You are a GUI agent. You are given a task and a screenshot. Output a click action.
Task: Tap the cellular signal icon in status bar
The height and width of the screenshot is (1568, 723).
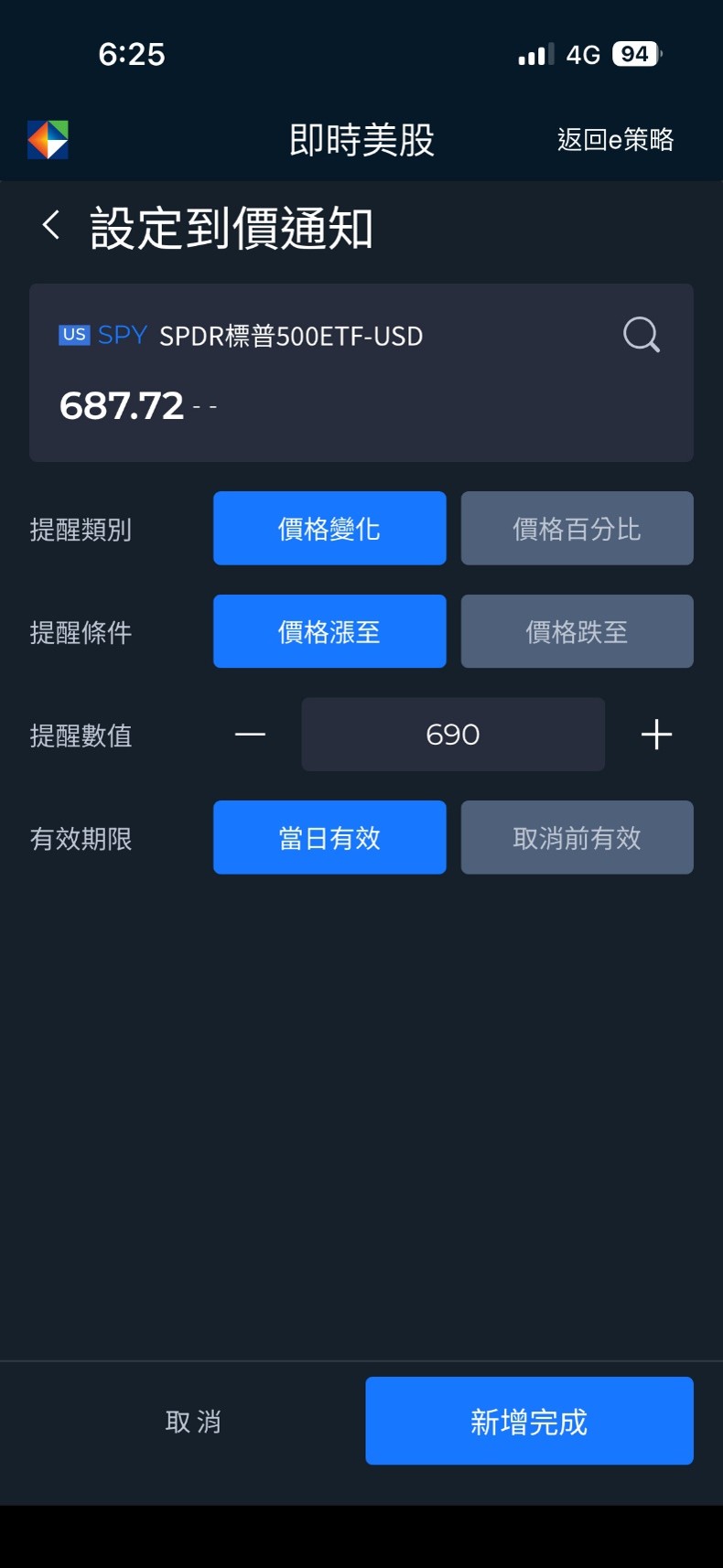[x=533, y=53]
